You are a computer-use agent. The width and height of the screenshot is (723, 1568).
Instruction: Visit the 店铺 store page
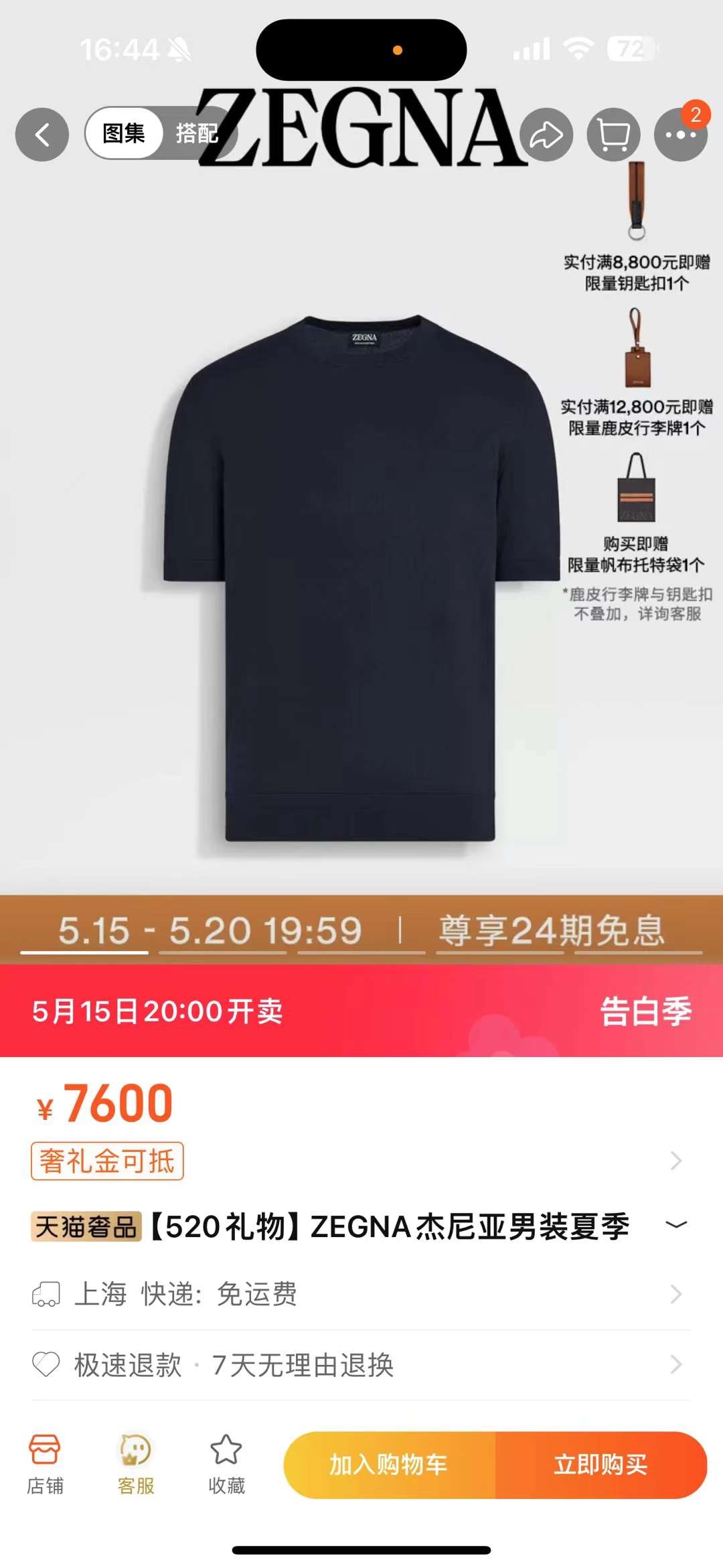tap(45, 1464)
